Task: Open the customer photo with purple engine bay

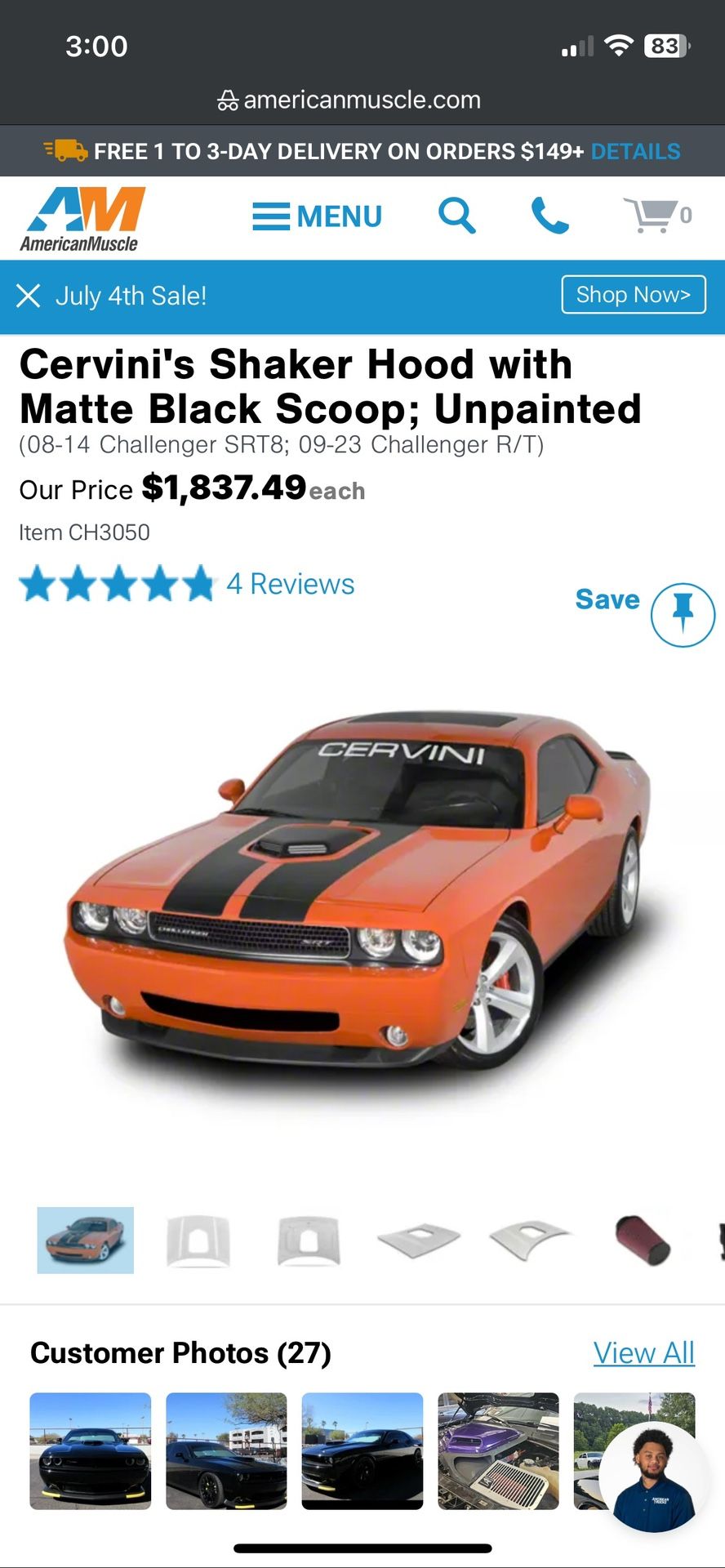Action: click(x=498, y=1450)
